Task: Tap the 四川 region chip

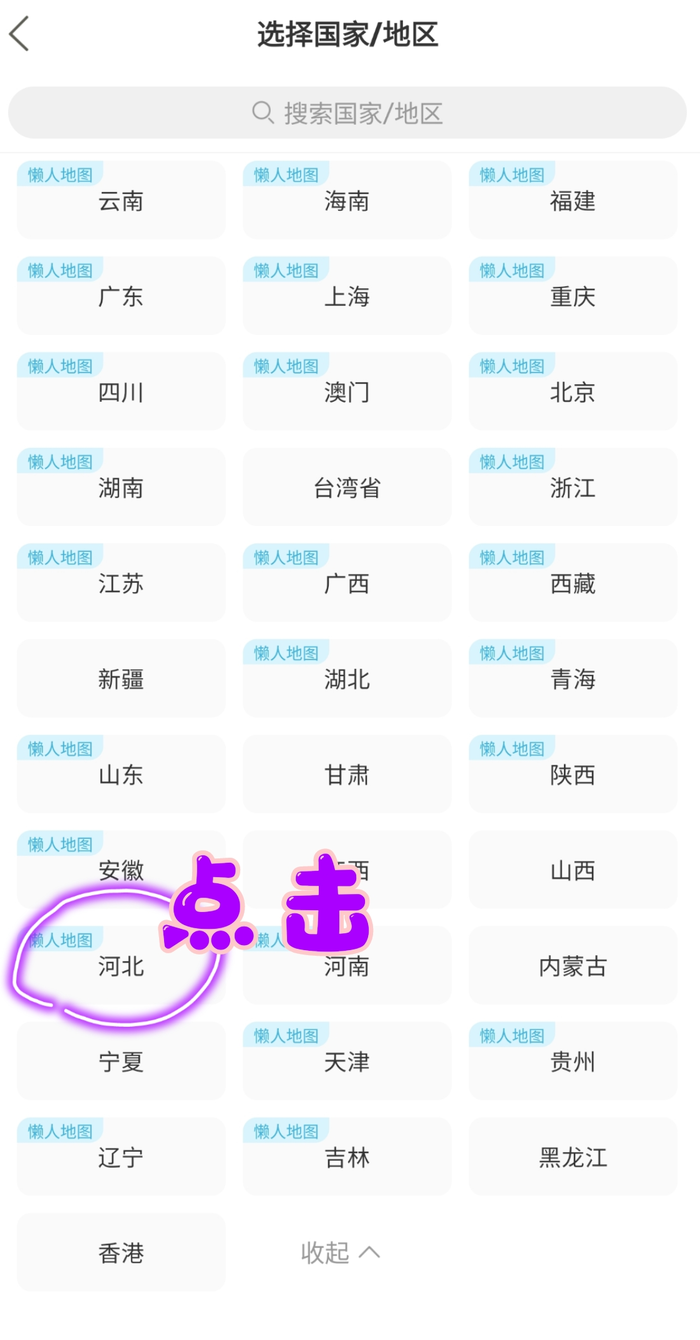Action: point(121,392)
